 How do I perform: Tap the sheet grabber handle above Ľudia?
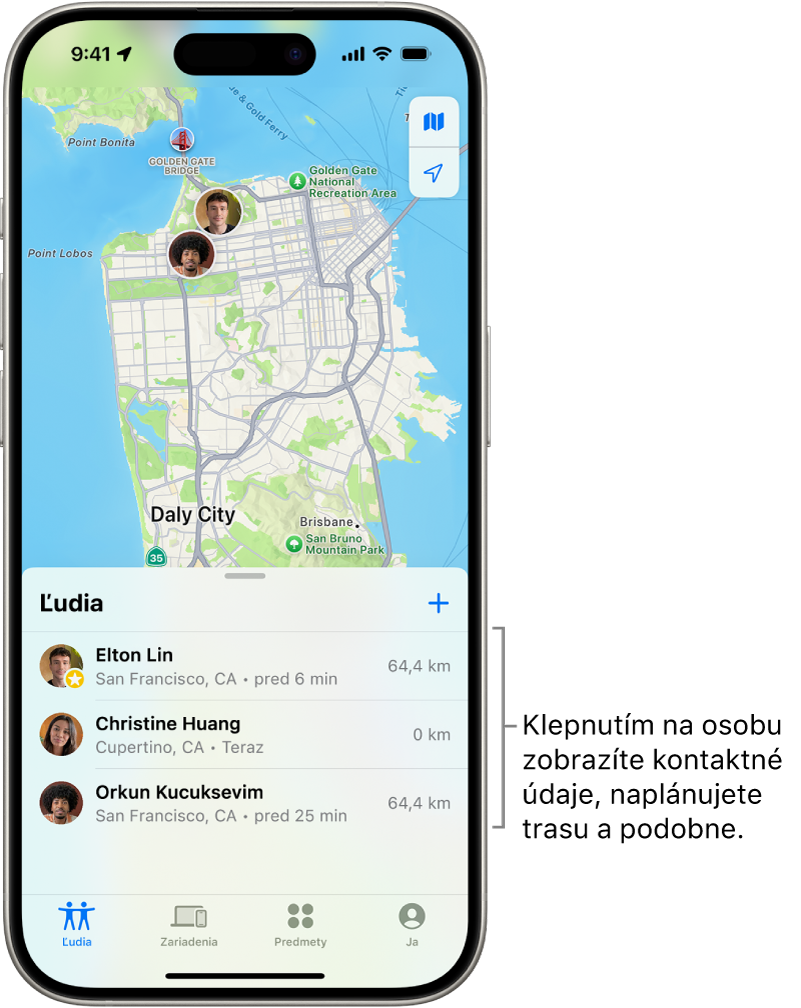pos(245,577)
